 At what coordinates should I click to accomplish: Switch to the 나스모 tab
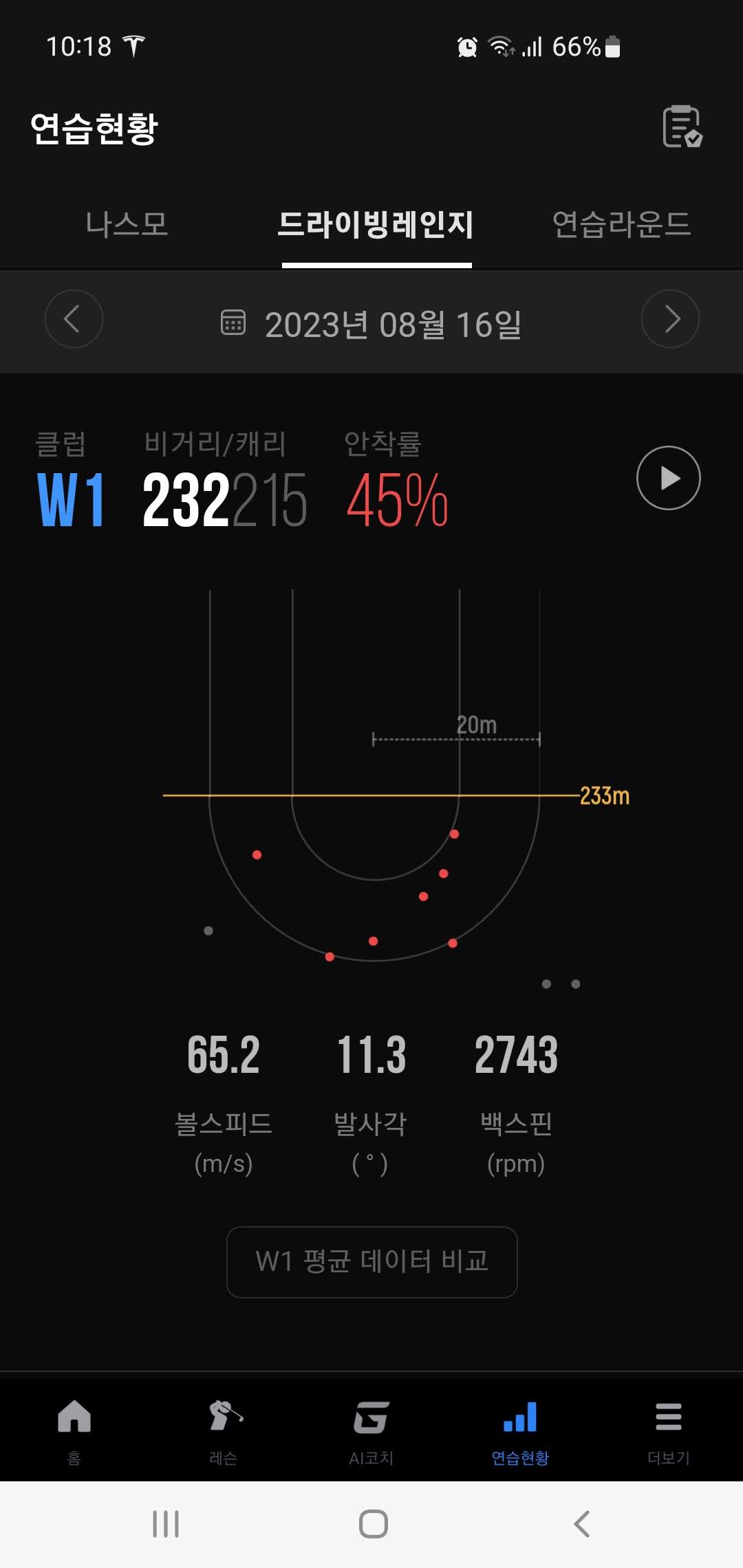(x=127, y=225)
